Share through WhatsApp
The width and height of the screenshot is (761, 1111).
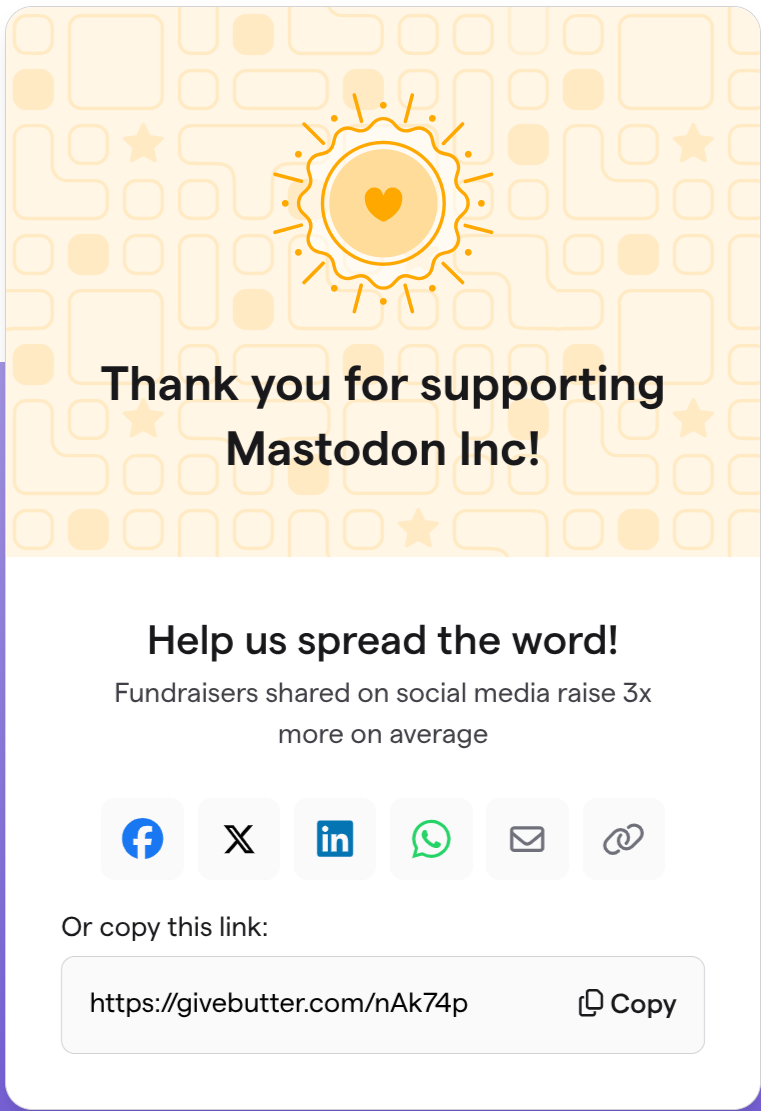pyautogui.click(x=431, y=839)
